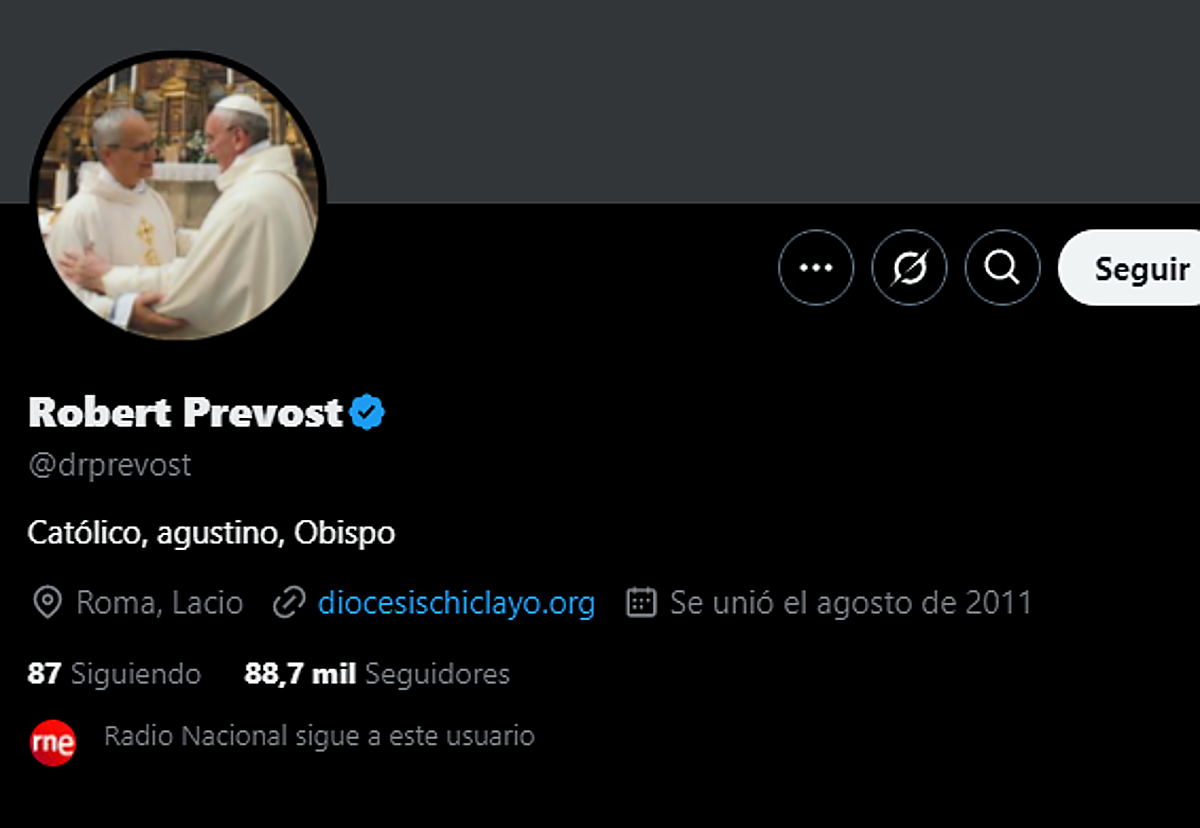Viewport: 1200px width, 828px height.
Task: Open the three-dot more options menu
Action: click(x=816, y=268)
